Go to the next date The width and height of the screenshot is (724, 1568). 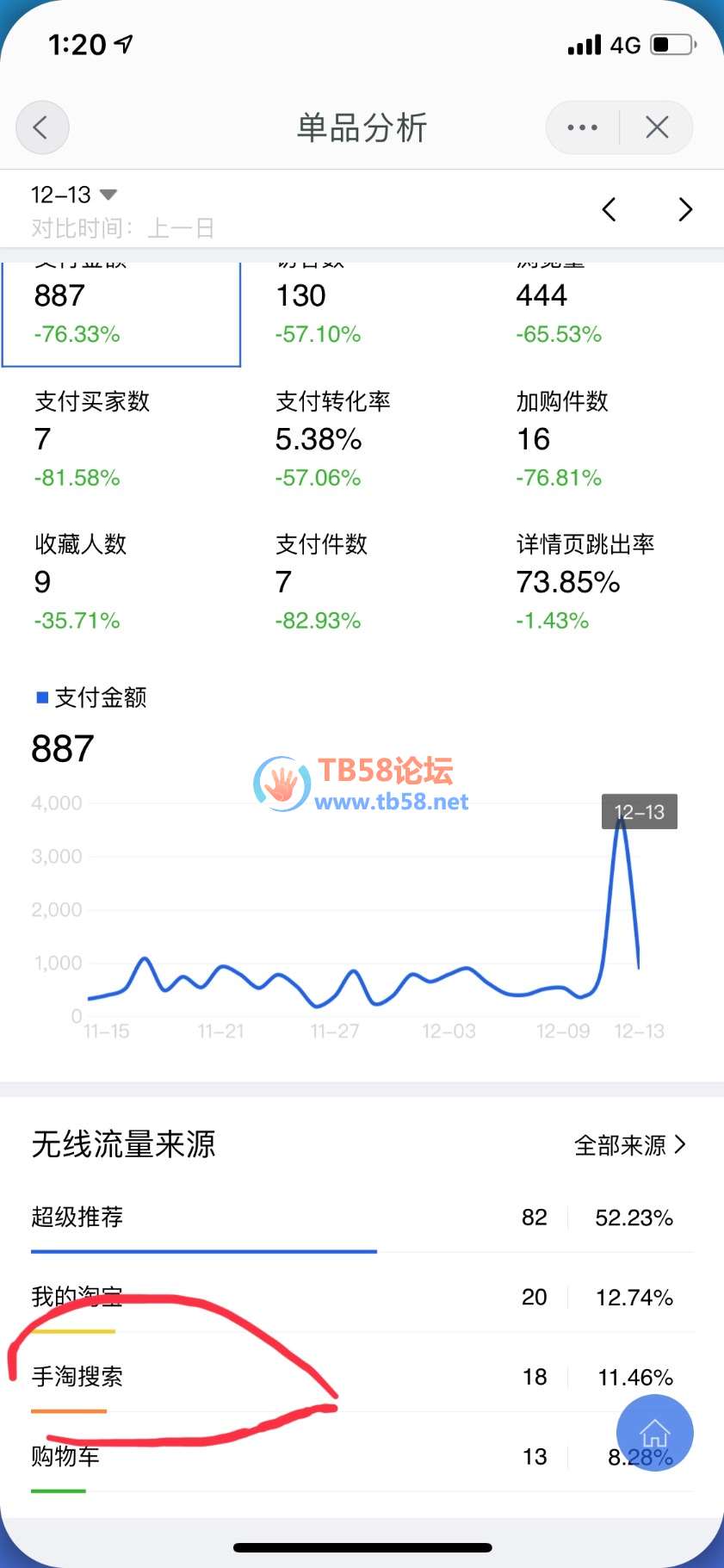coord(685,209)
